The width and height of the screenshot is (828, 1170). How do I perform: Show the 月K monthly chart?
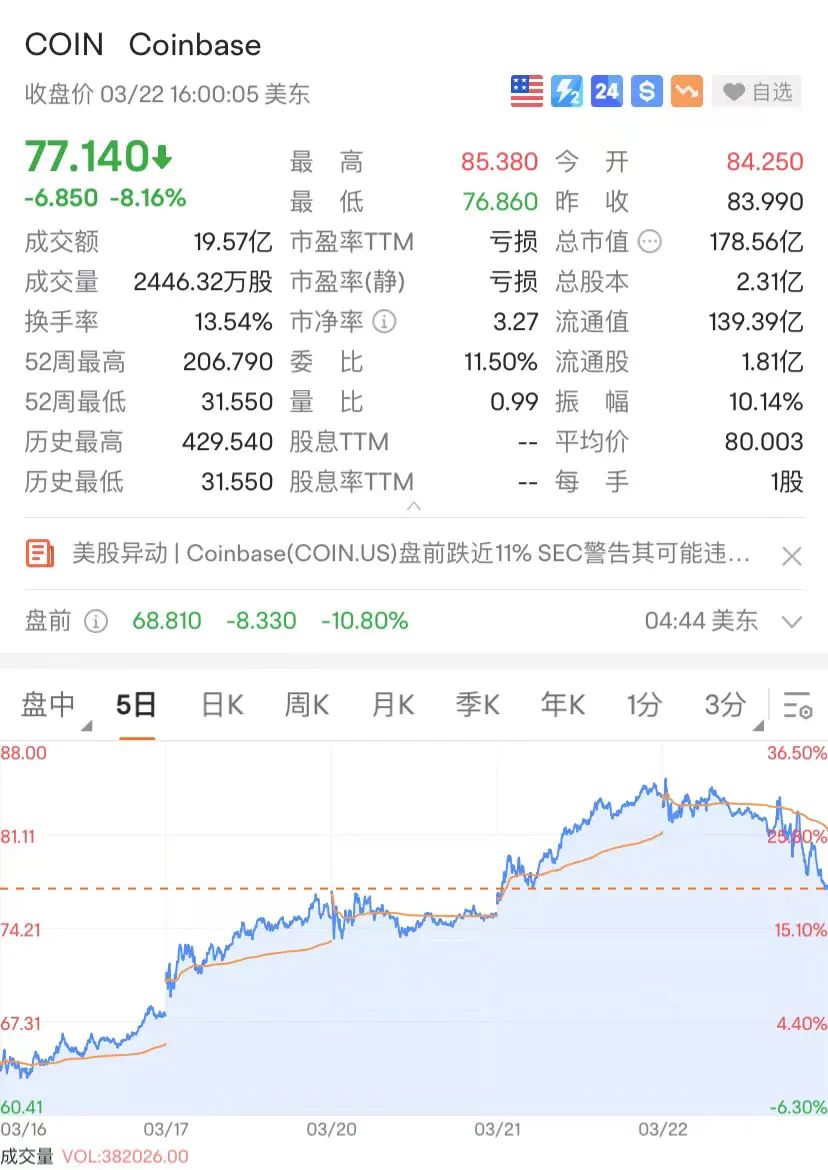(x=392, y=704)
